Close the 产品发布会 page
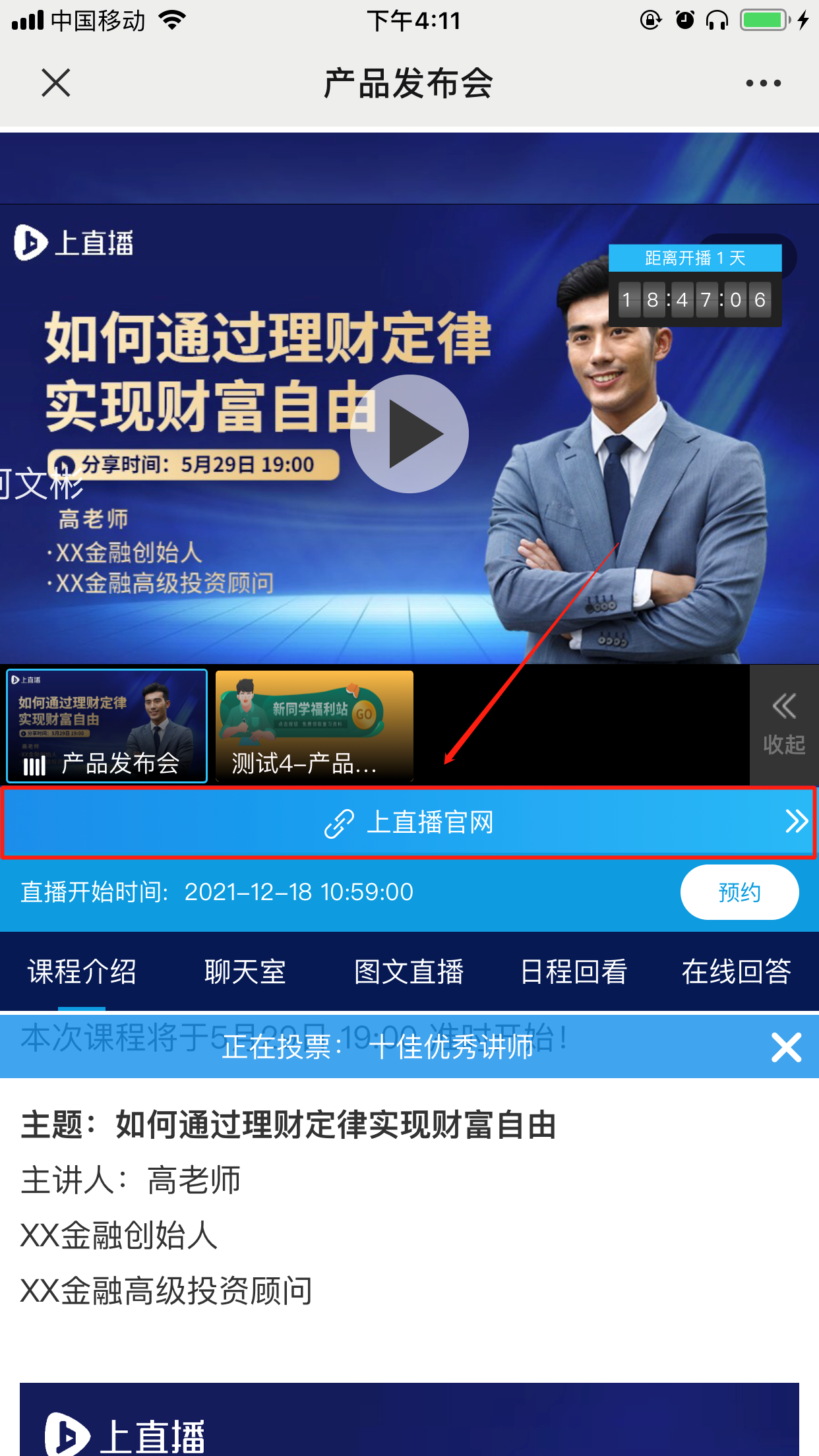Viewport: 819px width, 1456px height. [x=55, y=83]
